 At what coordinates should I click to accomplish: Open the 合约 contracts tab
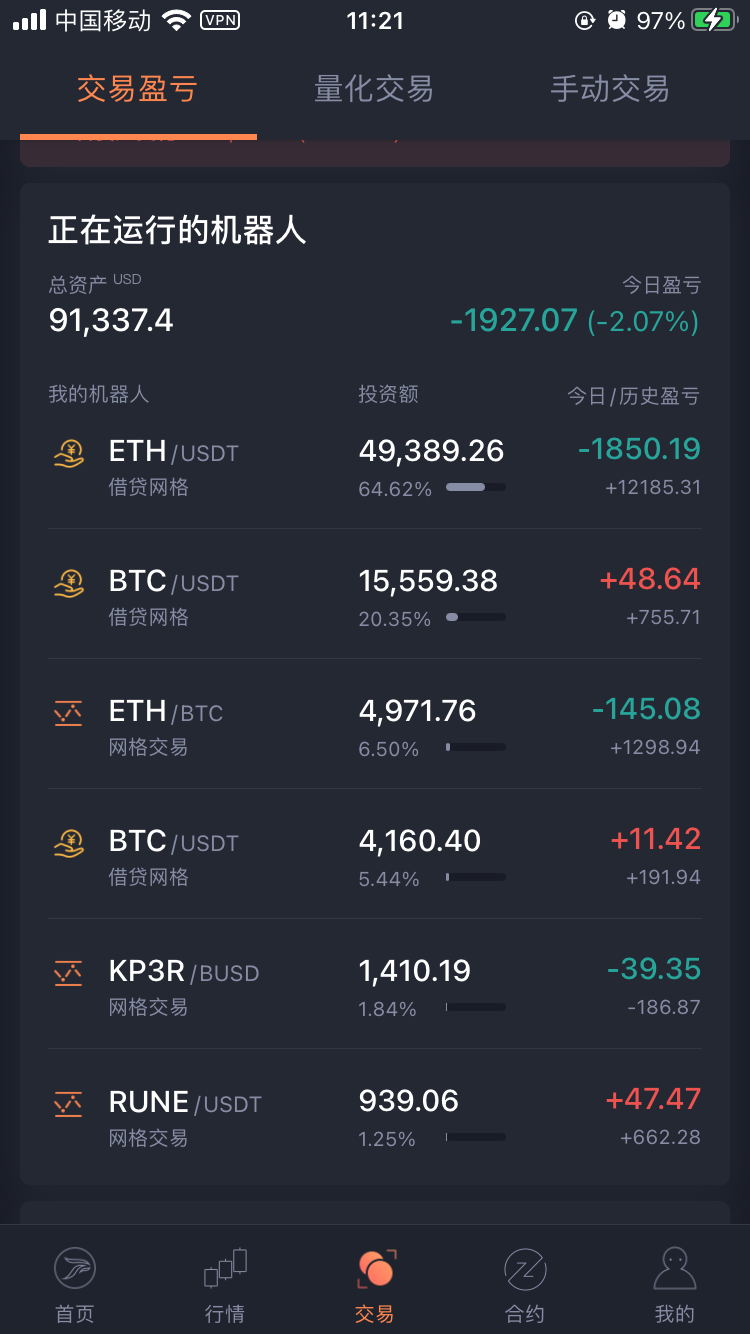tap(525, 1285)
